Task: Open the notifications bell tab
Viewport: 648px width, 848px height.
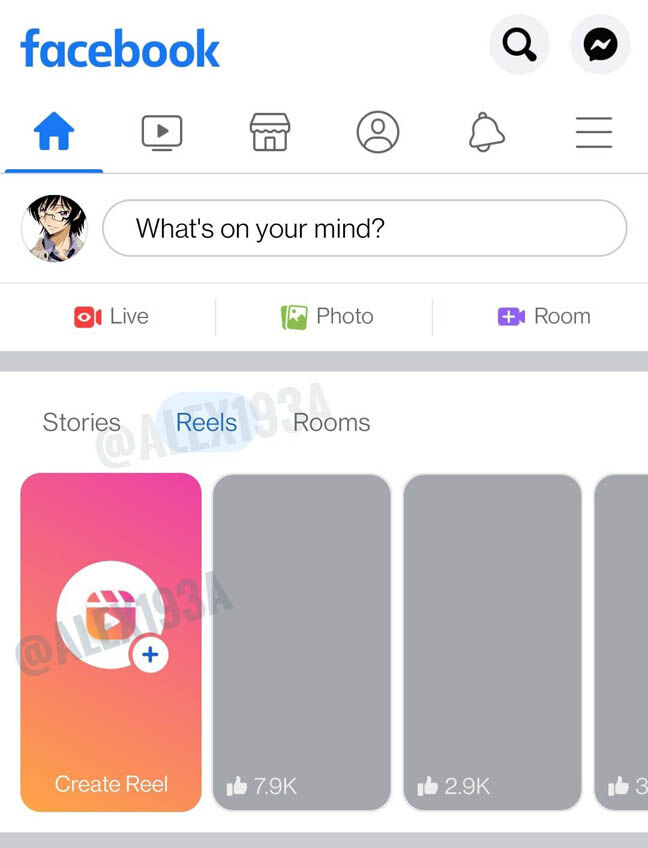Action: click(486, 132)
